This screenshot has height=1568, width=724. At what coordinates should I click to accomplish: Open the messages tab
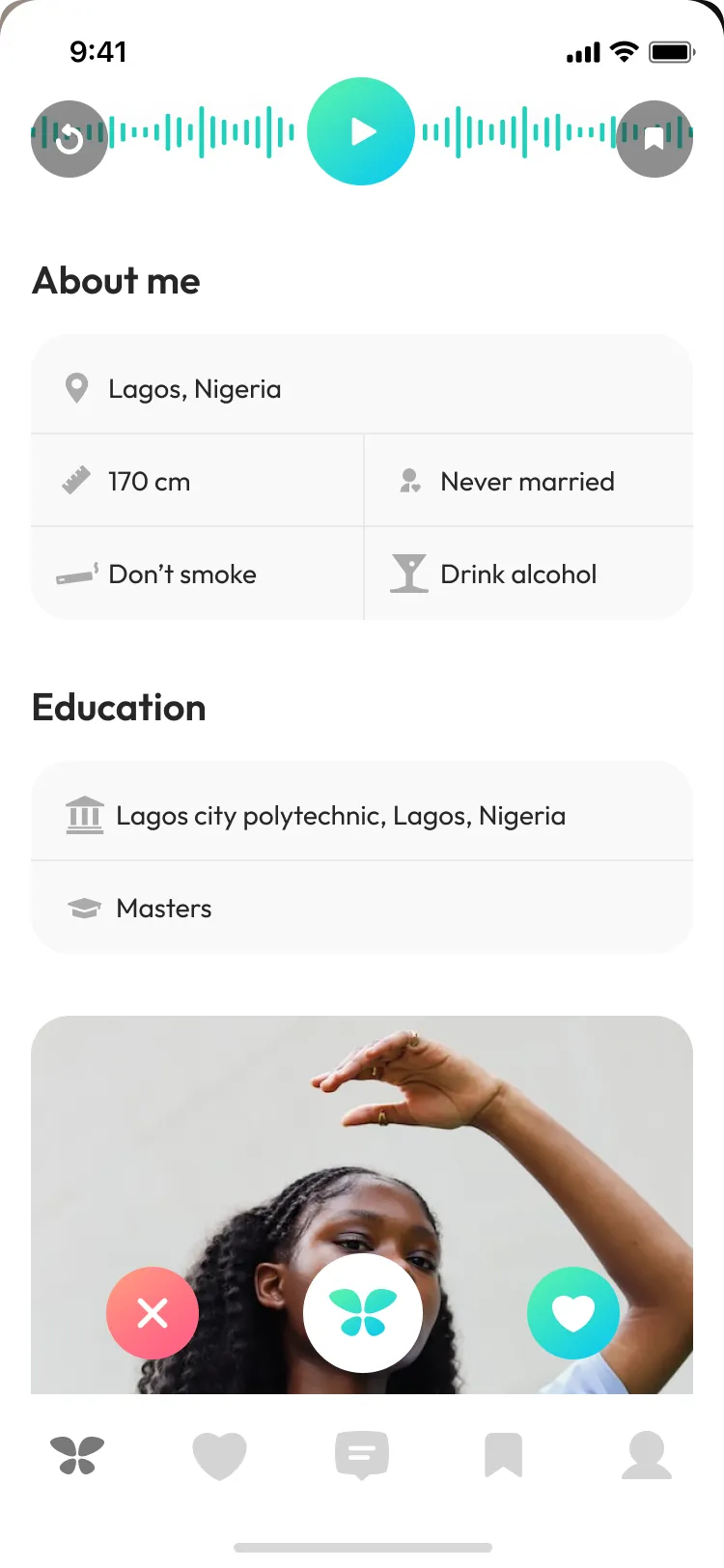point(362,1456)
